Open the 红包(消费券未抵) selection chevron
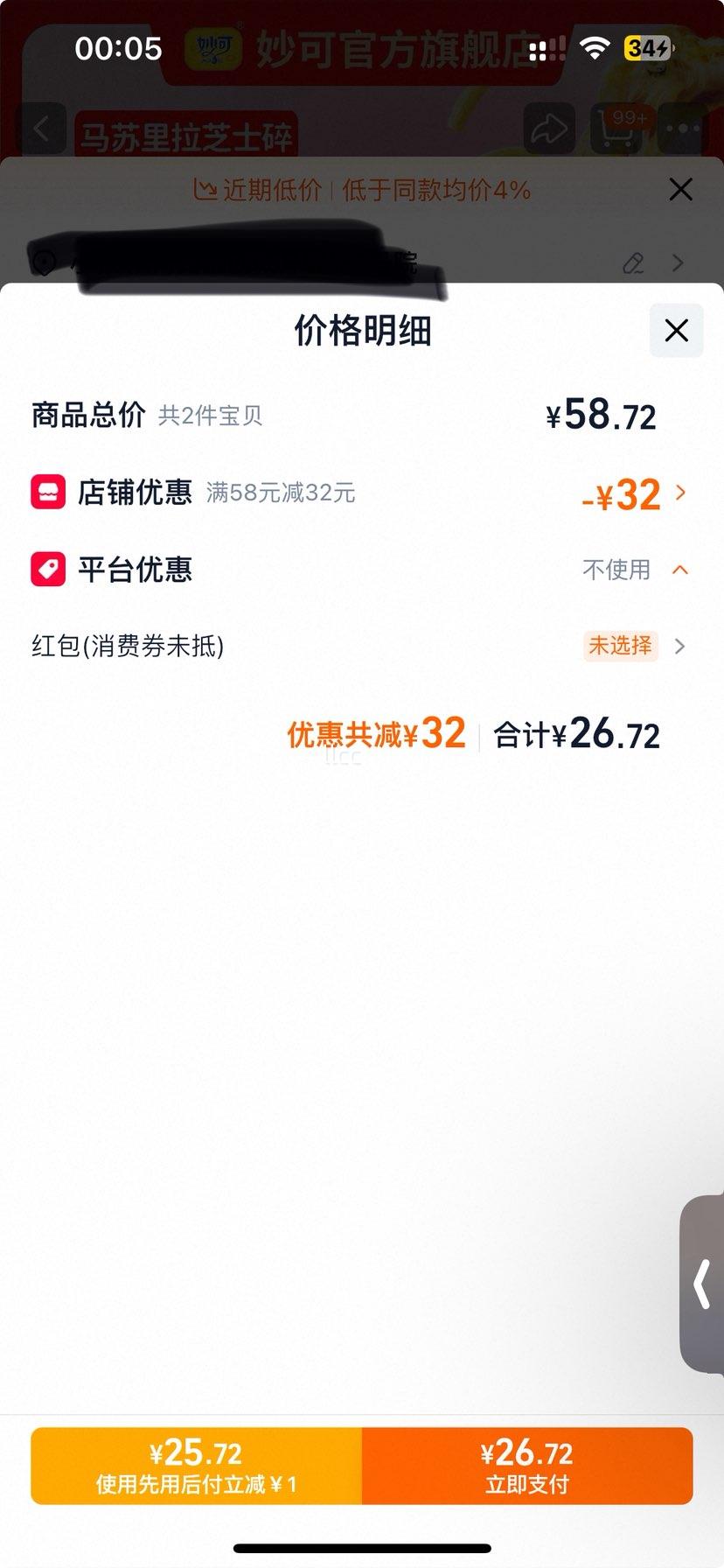The image size is (724, 1568). tap(680, 647)
